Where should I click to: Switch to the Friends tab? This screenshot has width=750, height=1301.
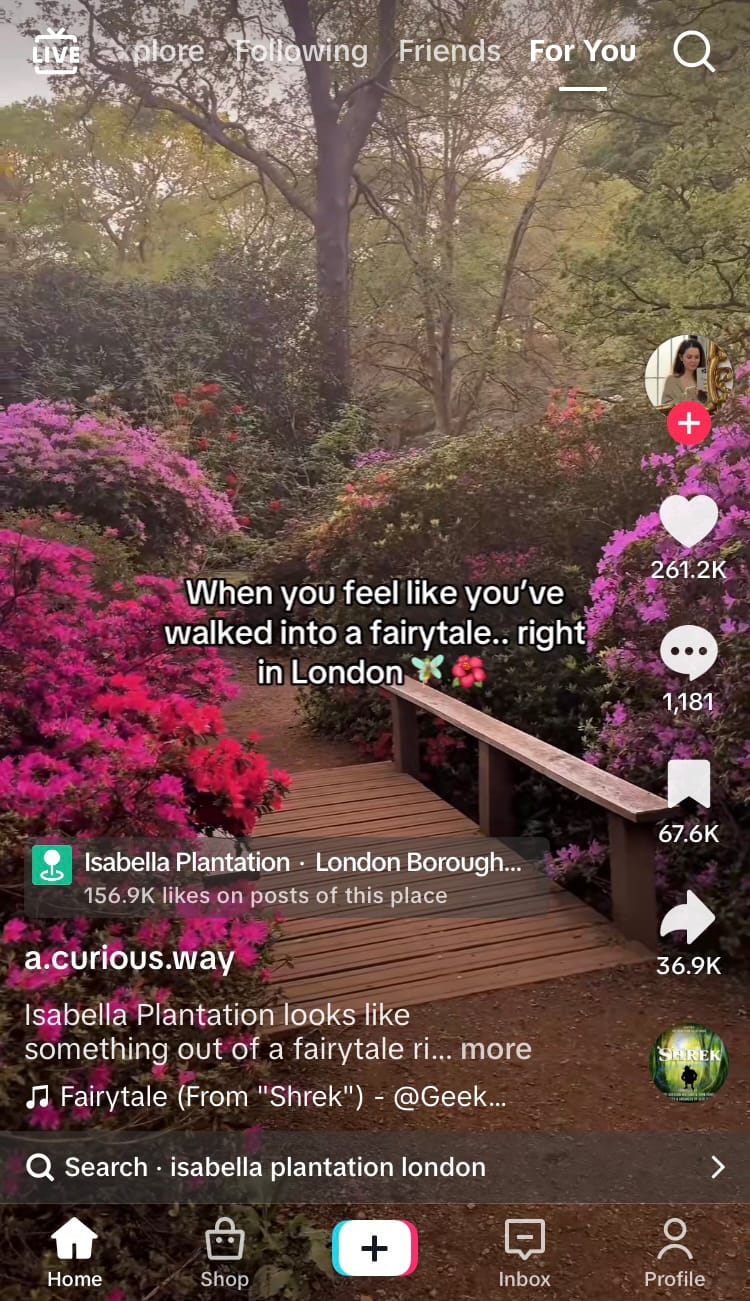pyautogui.click(x=449, y=51)
